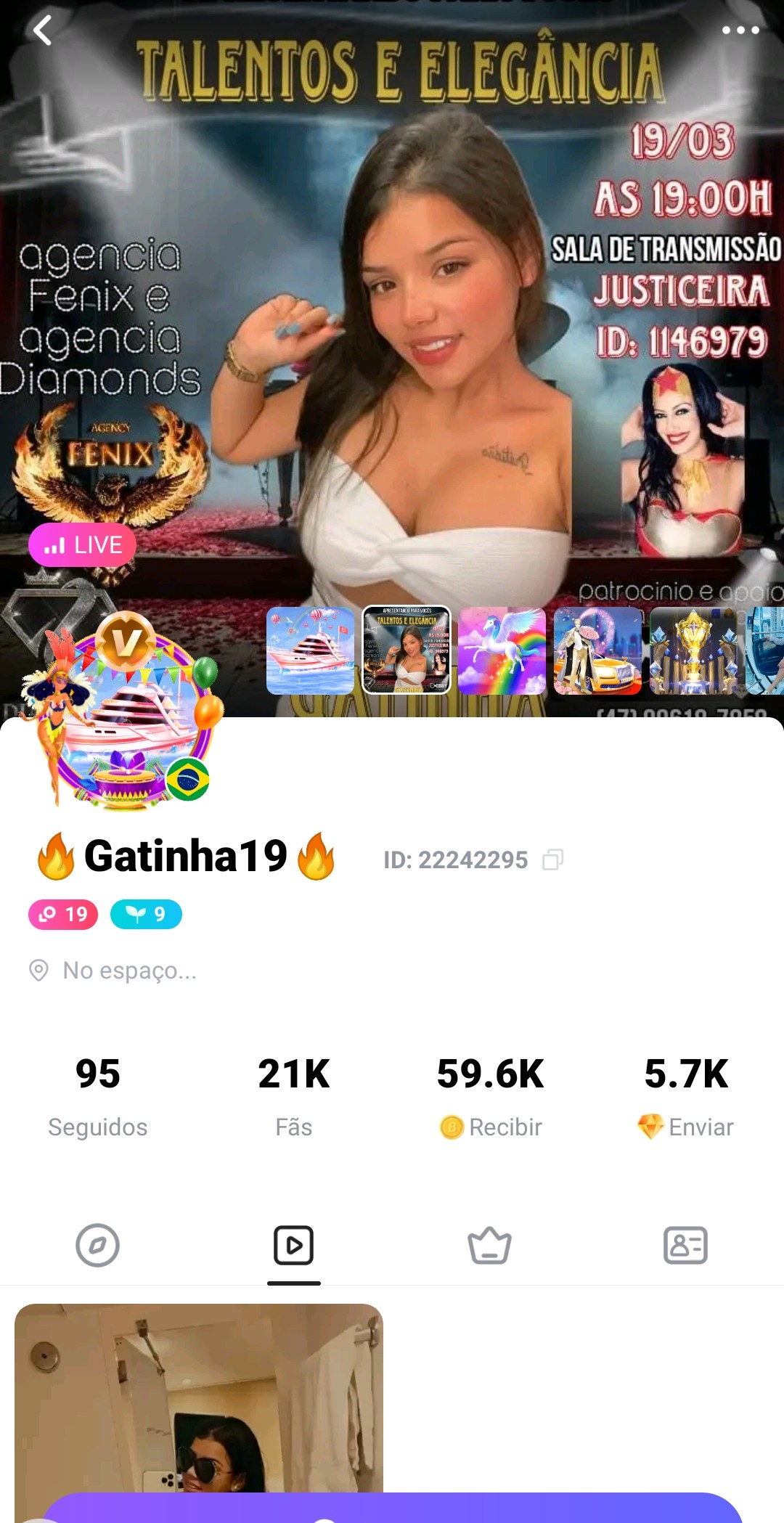The image size is (784, 1523).
Task: Switch to the compass moments tab
Action: coord(97,1246)
